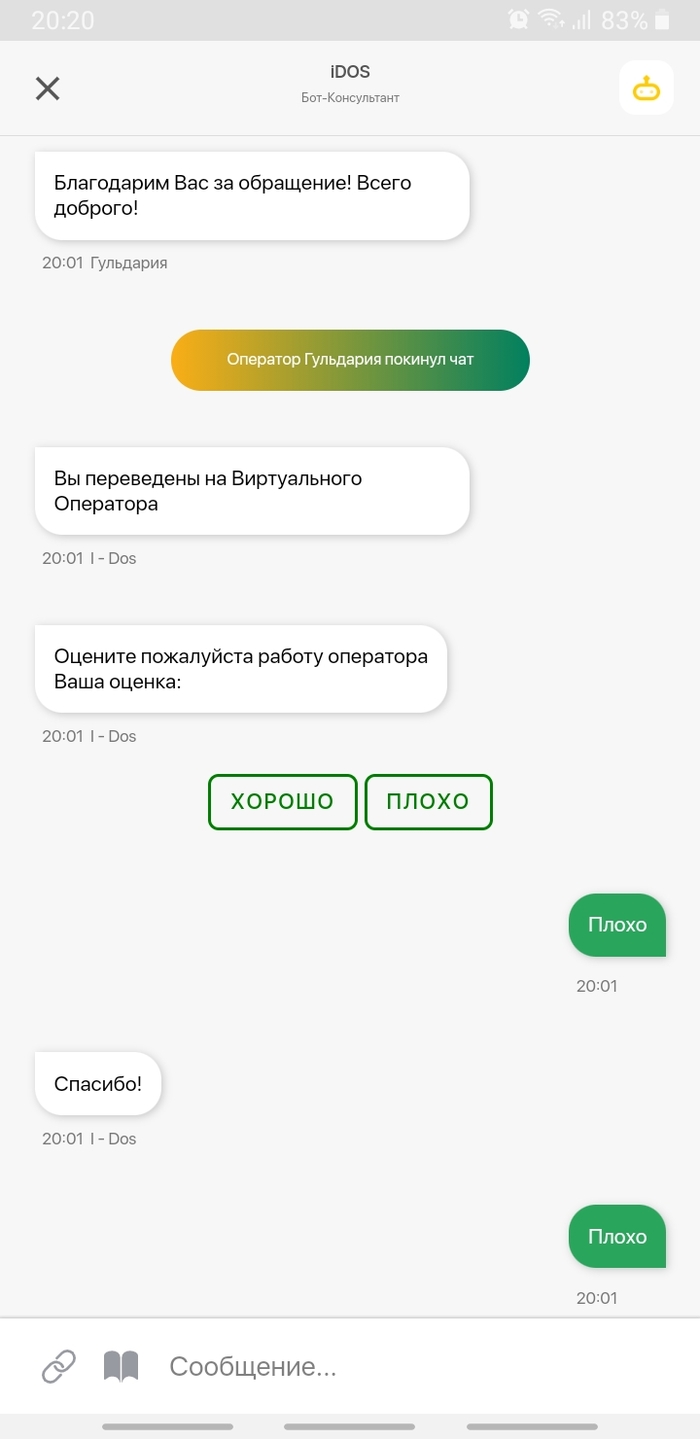Open the bot consultant robot icon

646,88
